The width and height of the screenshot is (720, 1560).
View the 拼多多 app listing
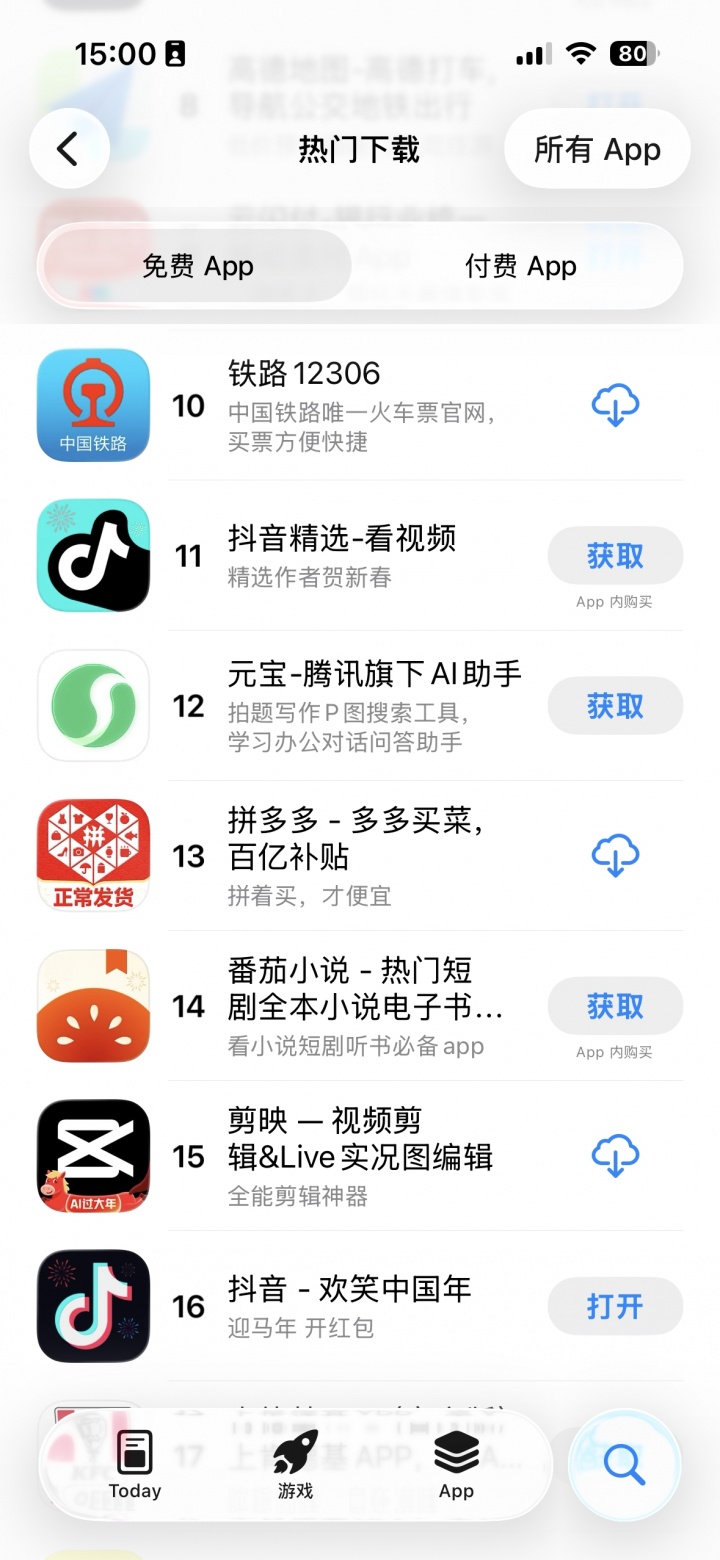pos(360,856)
